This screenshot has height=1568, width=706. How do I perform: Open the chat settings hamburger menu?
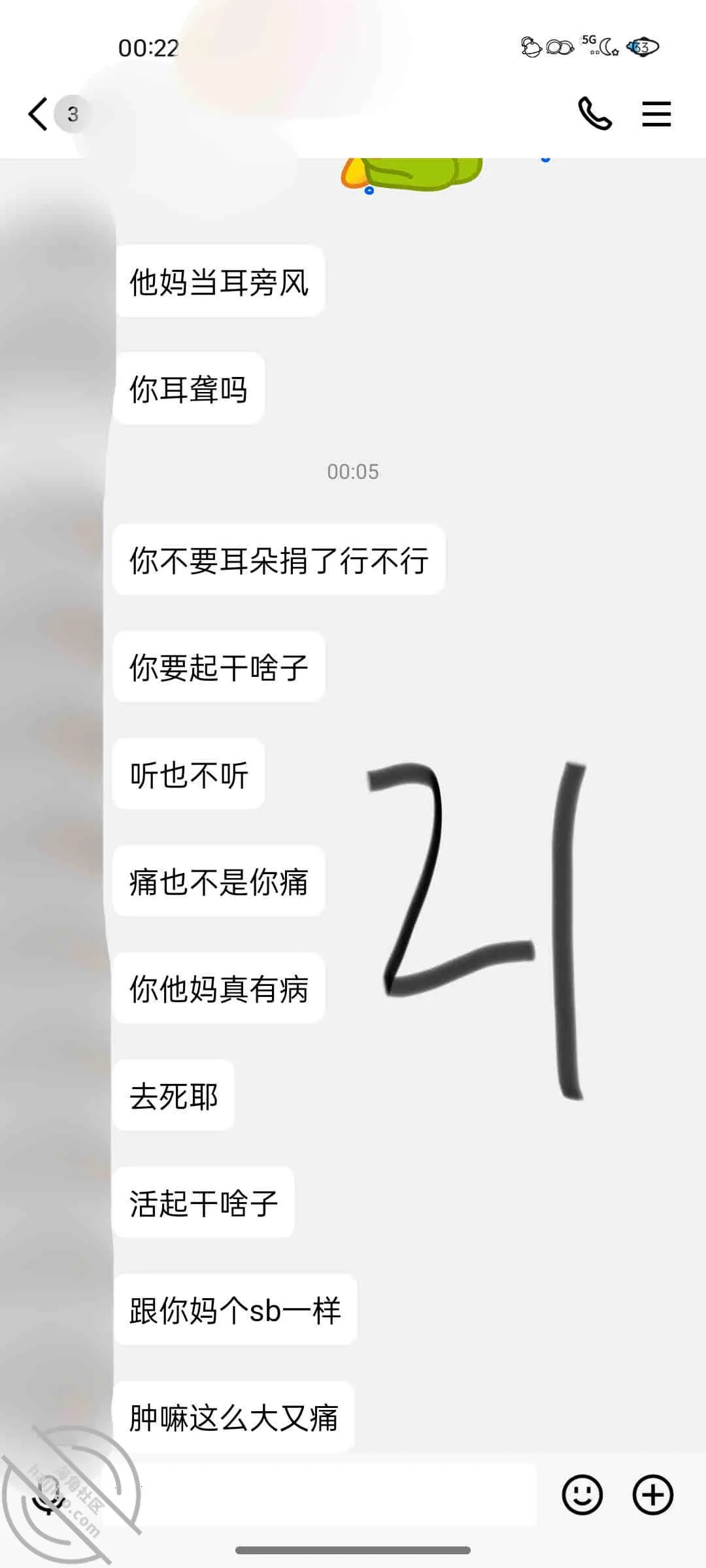tap(656, 114)
